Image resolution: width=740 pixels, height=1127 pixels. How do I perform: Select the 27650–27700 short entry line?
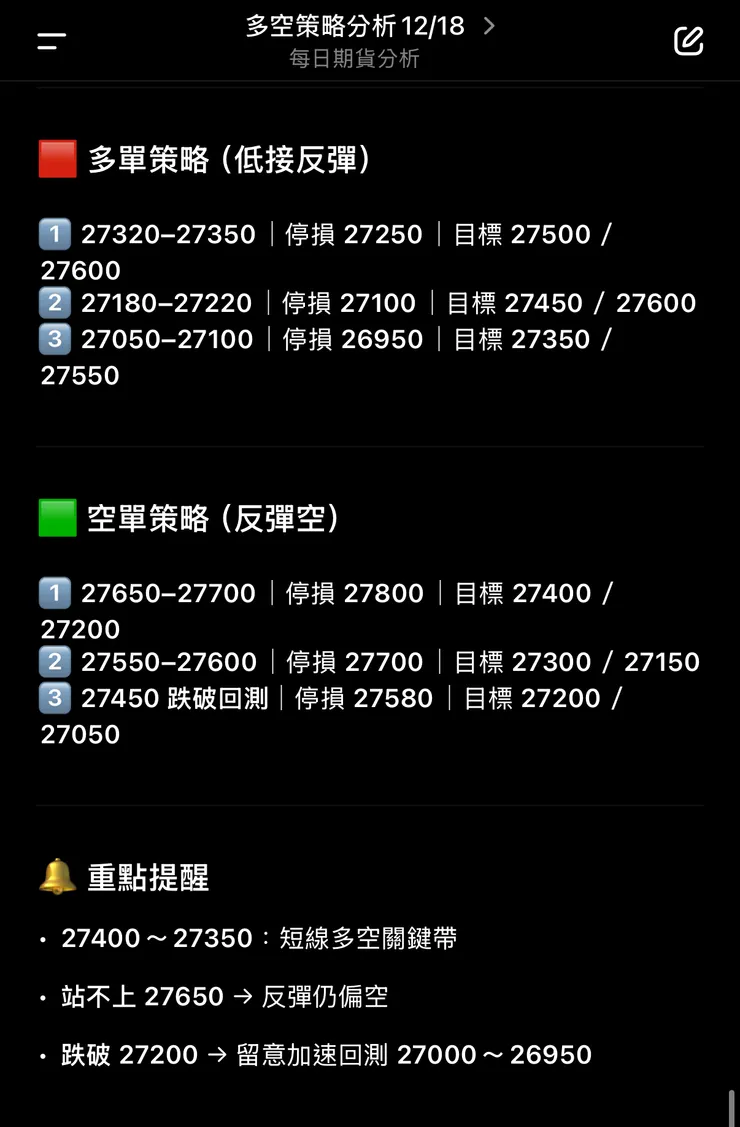171,593
